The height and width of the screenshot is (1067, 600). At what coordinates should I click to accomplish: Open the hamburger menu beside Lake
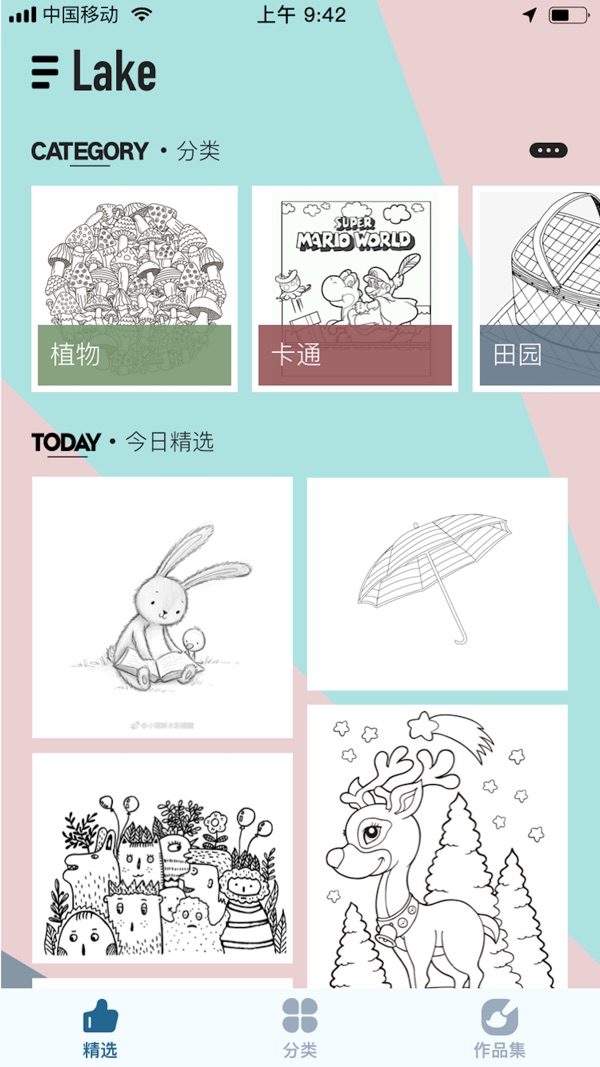point(46,73)
